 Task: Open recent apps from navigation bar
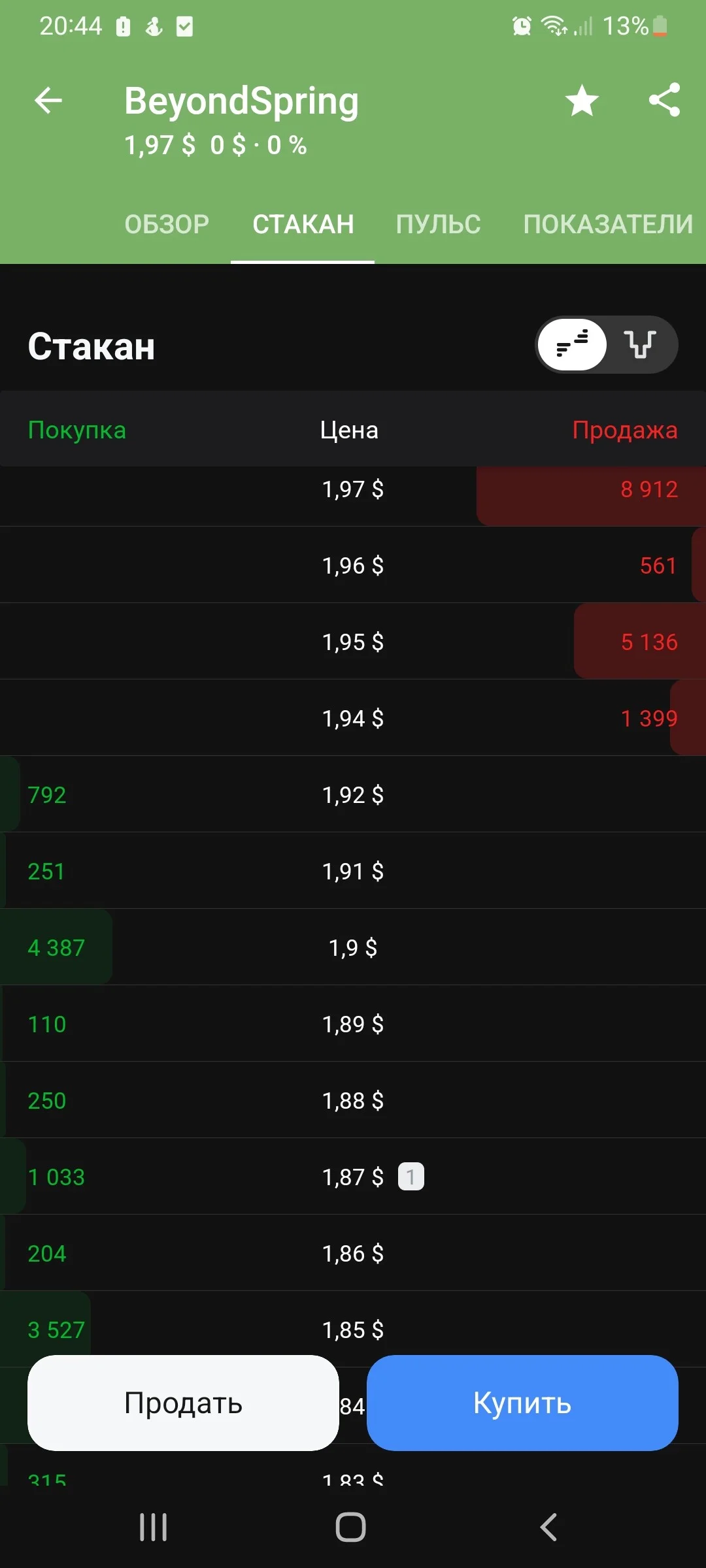154,1527
